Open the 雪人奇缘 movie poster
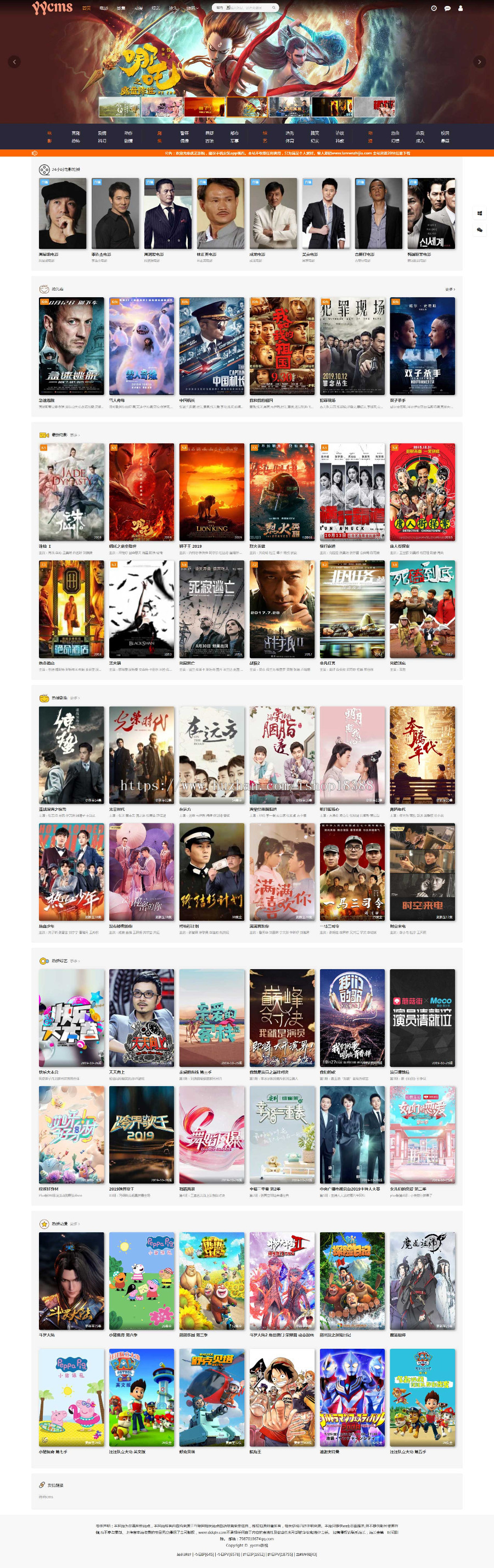Screen dimensions: 494x1568 141,346
